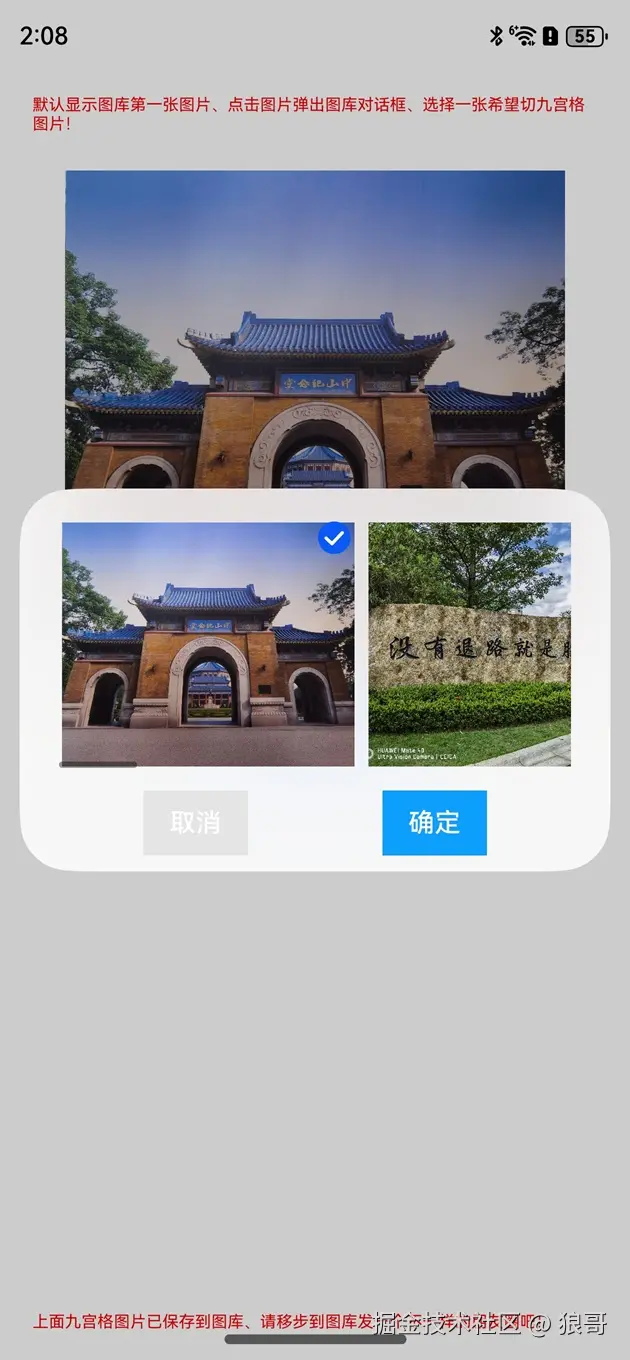
Task: Select the stone inscription photo in the picker
Action: [469, 644]
